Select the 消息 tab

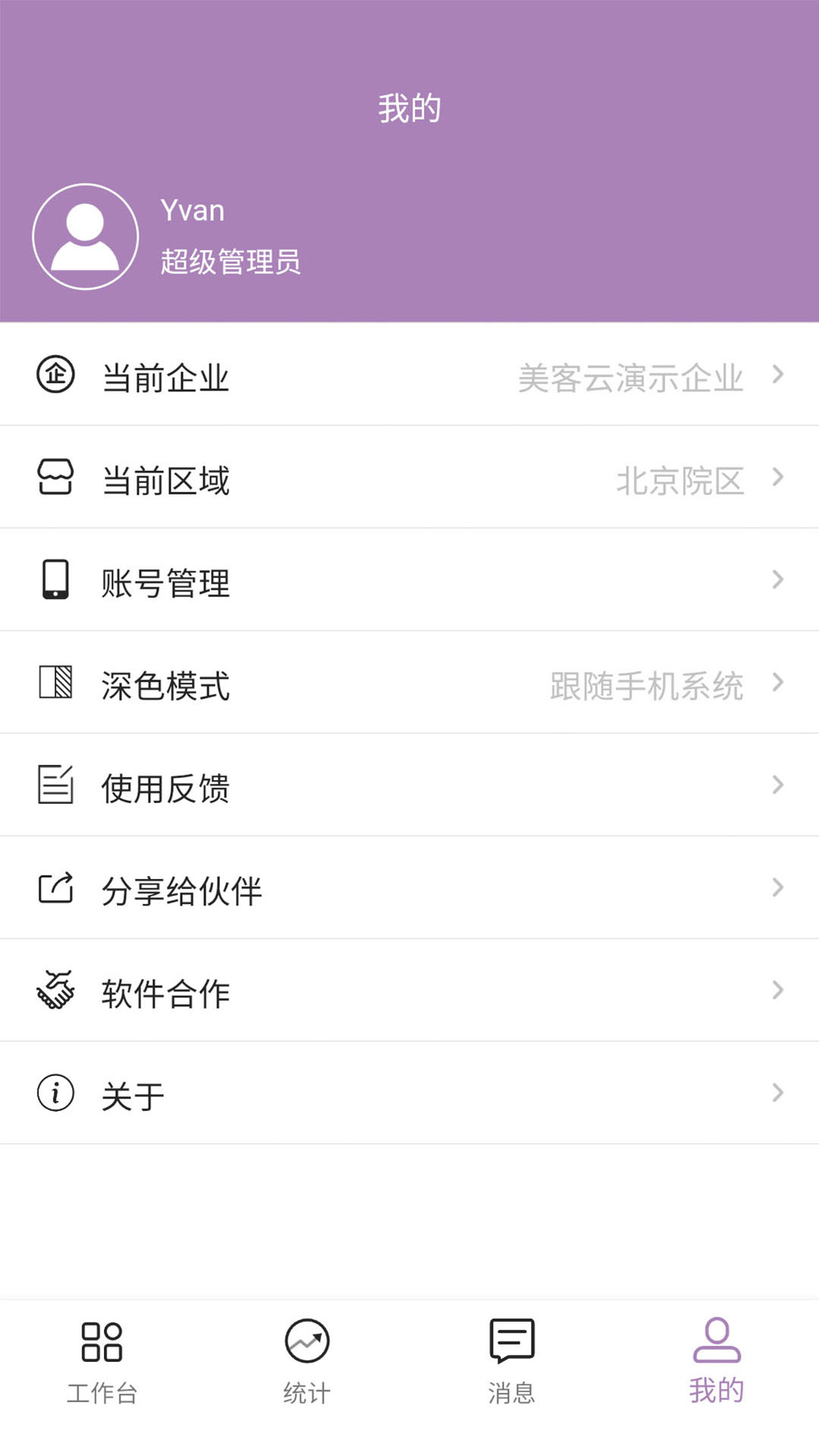510,1357
